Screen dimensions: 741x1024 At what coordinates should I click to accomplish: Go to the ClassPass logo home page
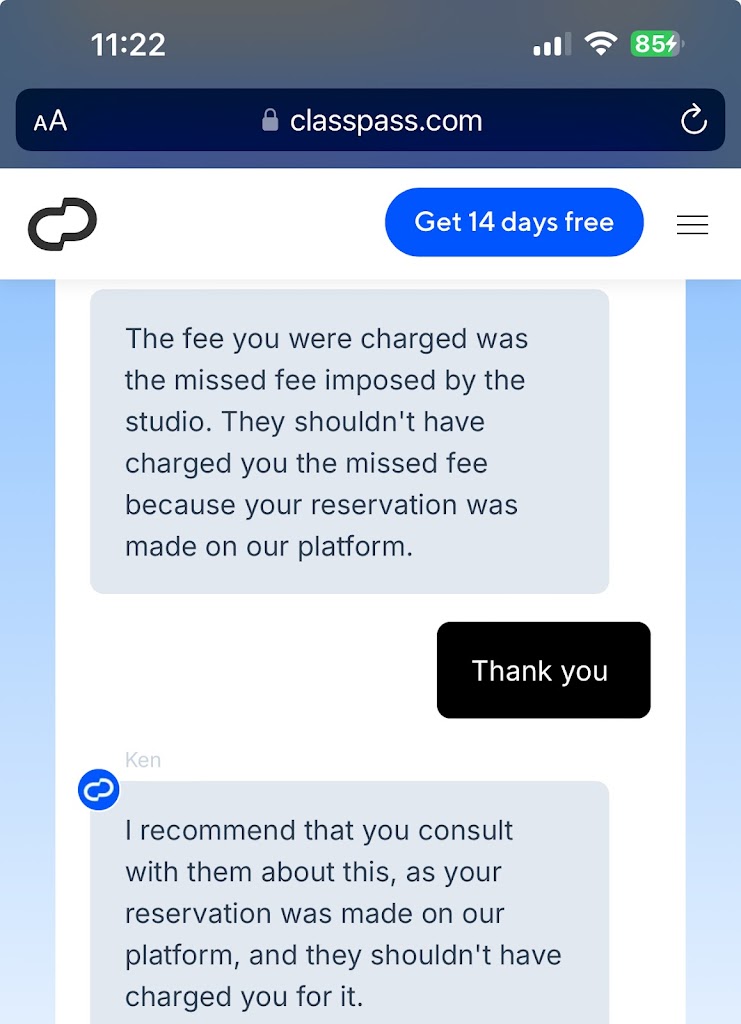62,224
